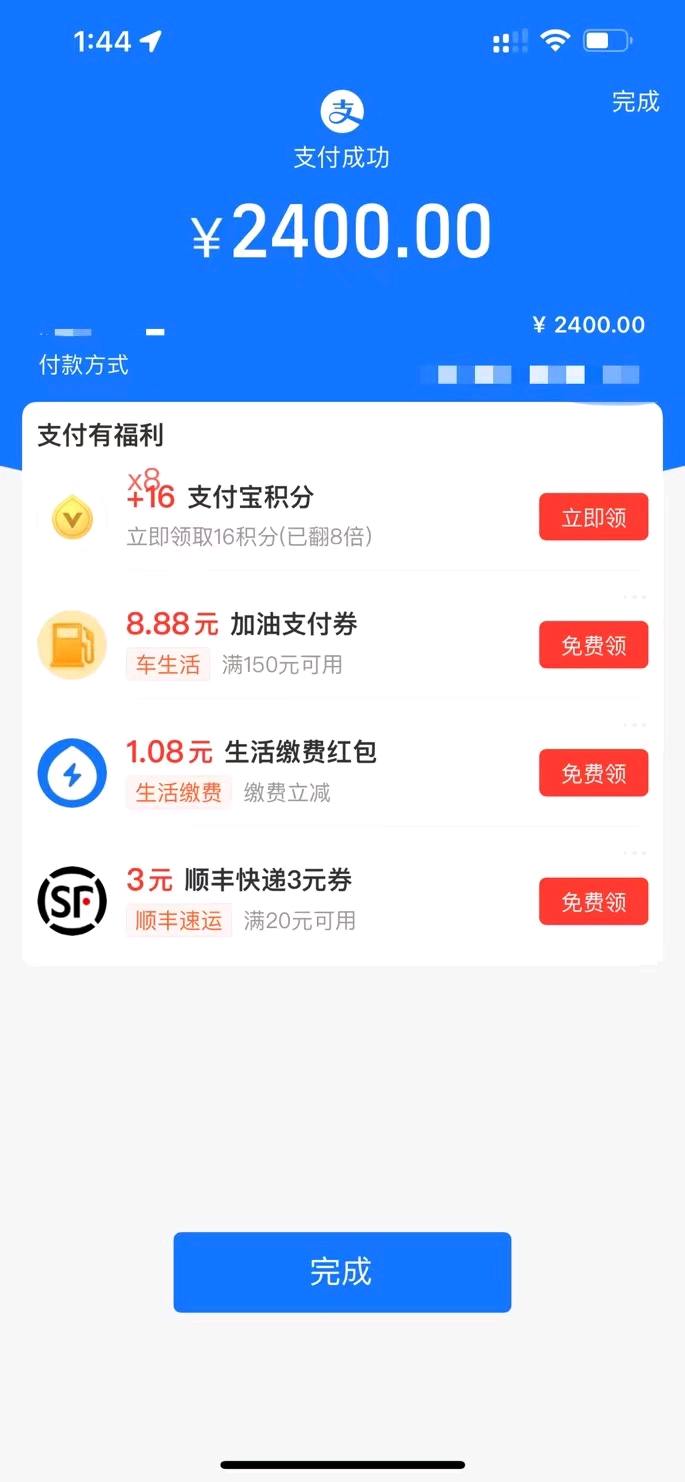Open more options for 顺丰快递 offer
Image resolution: width=685 pixels, height=1482 pixels.
[635, 853]
